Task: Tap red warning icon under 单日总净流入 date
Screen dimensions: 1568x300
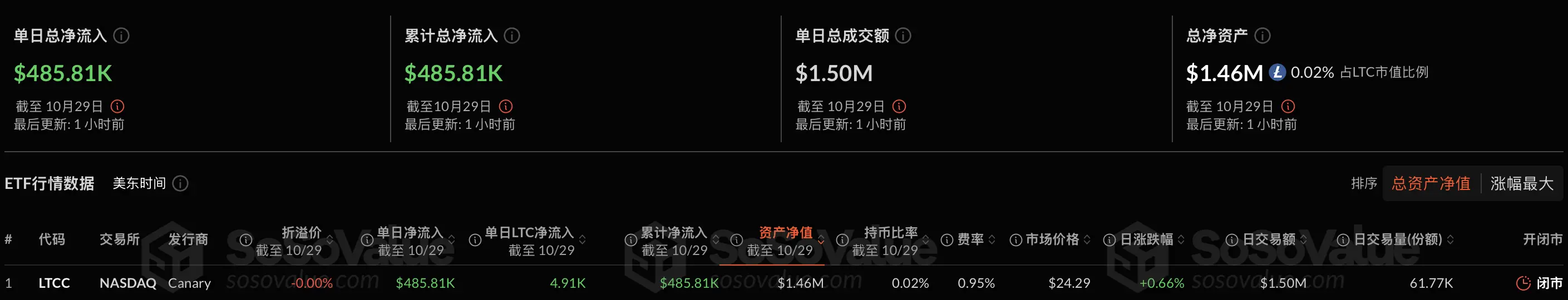Action: click(x=117, y=106)
